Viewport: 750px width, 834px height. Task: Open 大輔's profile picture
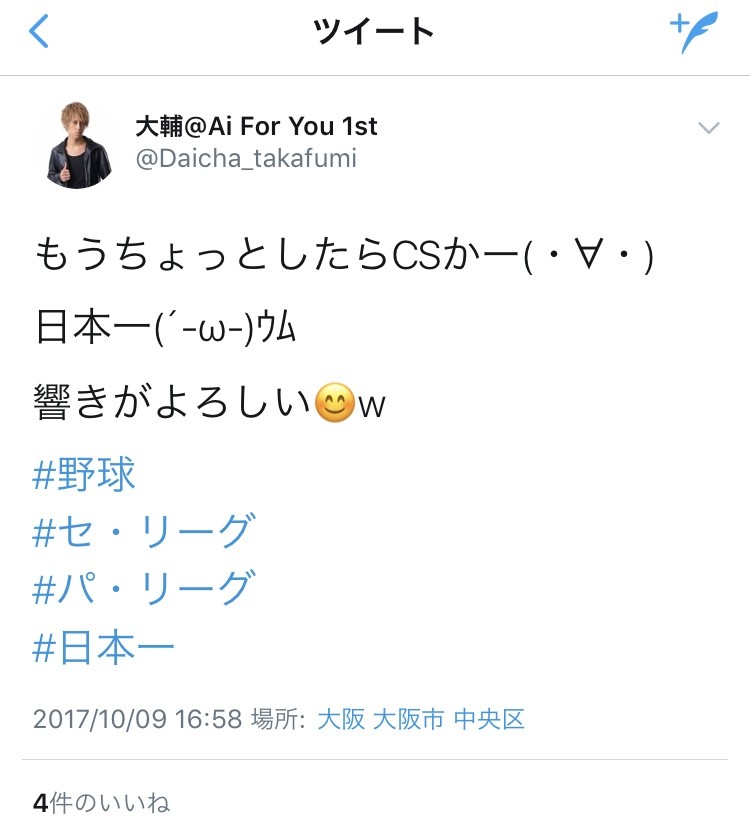pos(79,145)
